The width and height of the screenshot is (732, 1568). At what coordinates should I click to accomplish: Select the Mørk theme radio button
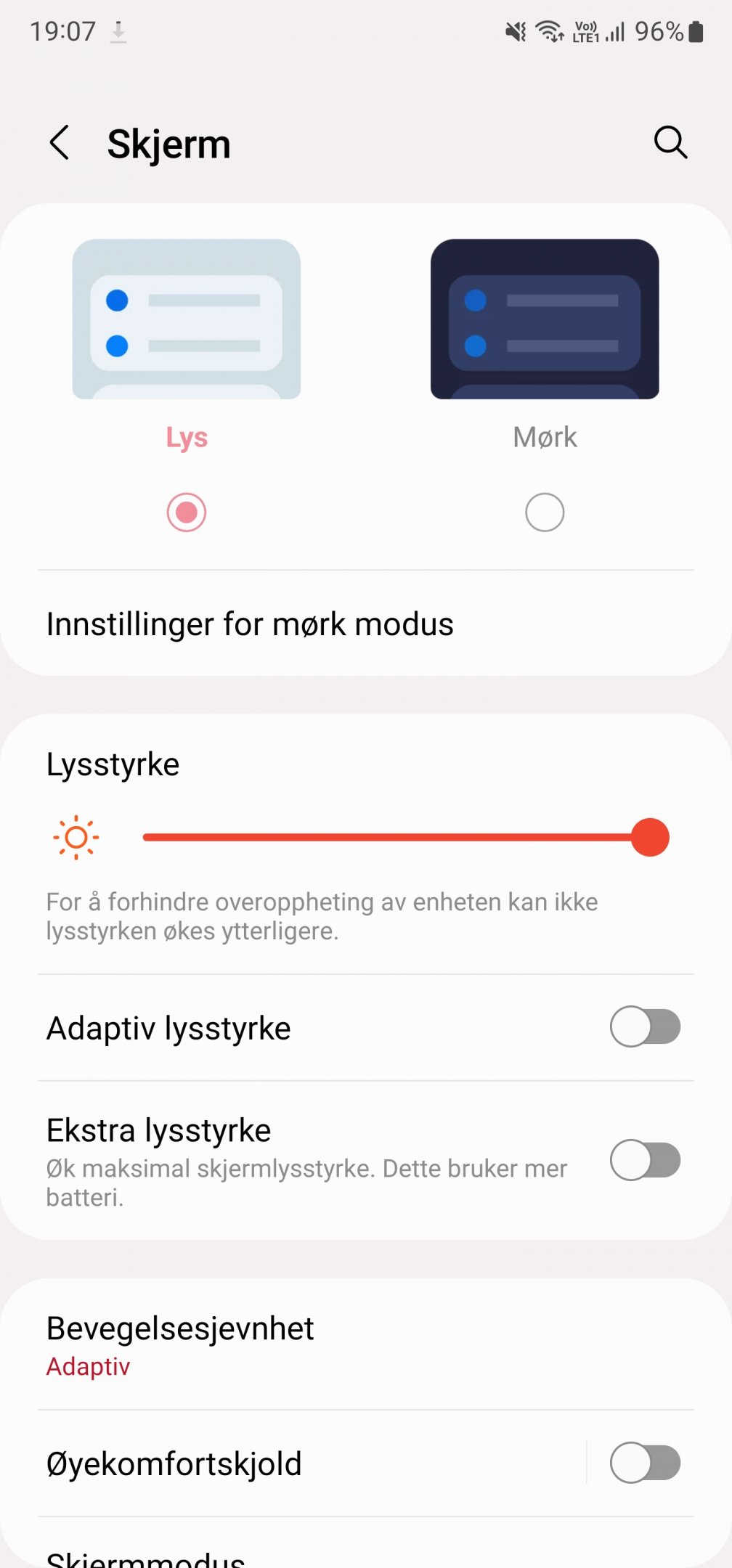pyautogui.click(x=545, y=513)
